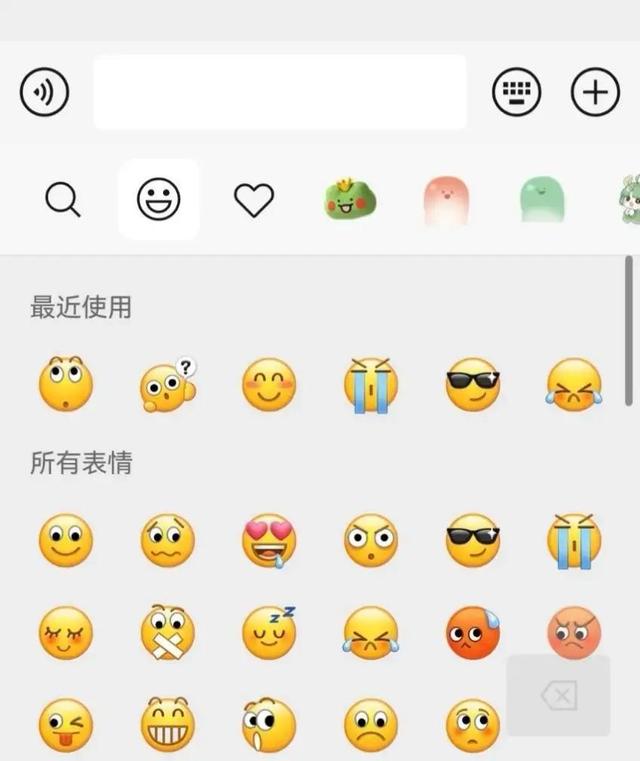Switch back to the keyboard
Image resolution: width=640 pixels, height=761 pixels.
point(517,93)
